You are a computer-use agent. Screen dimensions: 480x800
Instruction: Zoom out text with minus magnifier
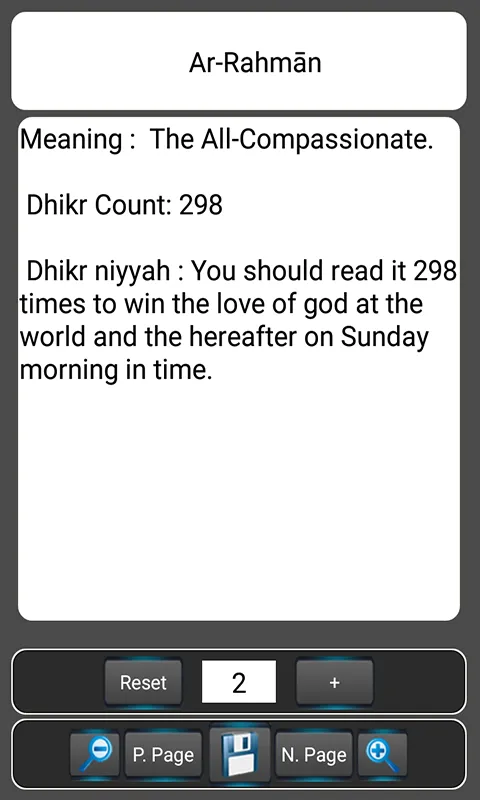coord(95,754)
